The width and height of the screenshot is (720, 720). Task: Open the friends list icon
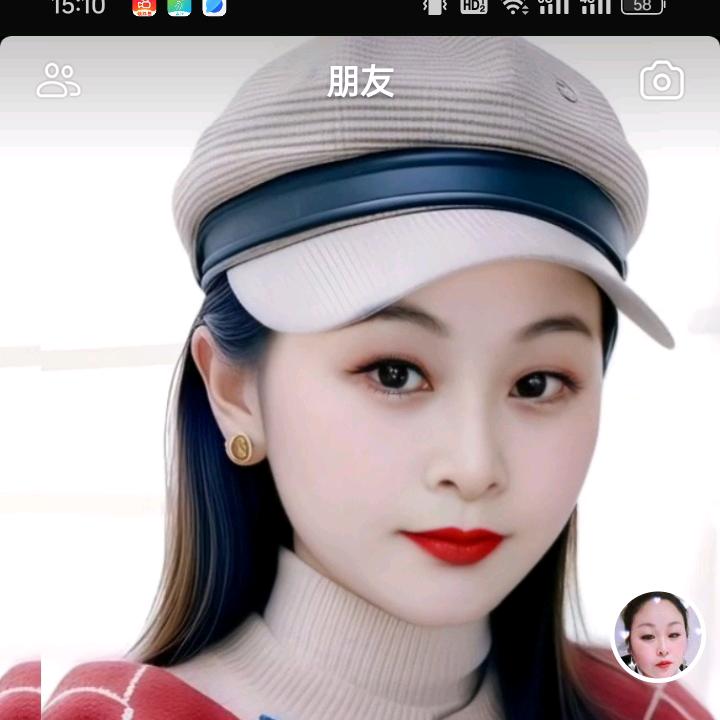58,81
